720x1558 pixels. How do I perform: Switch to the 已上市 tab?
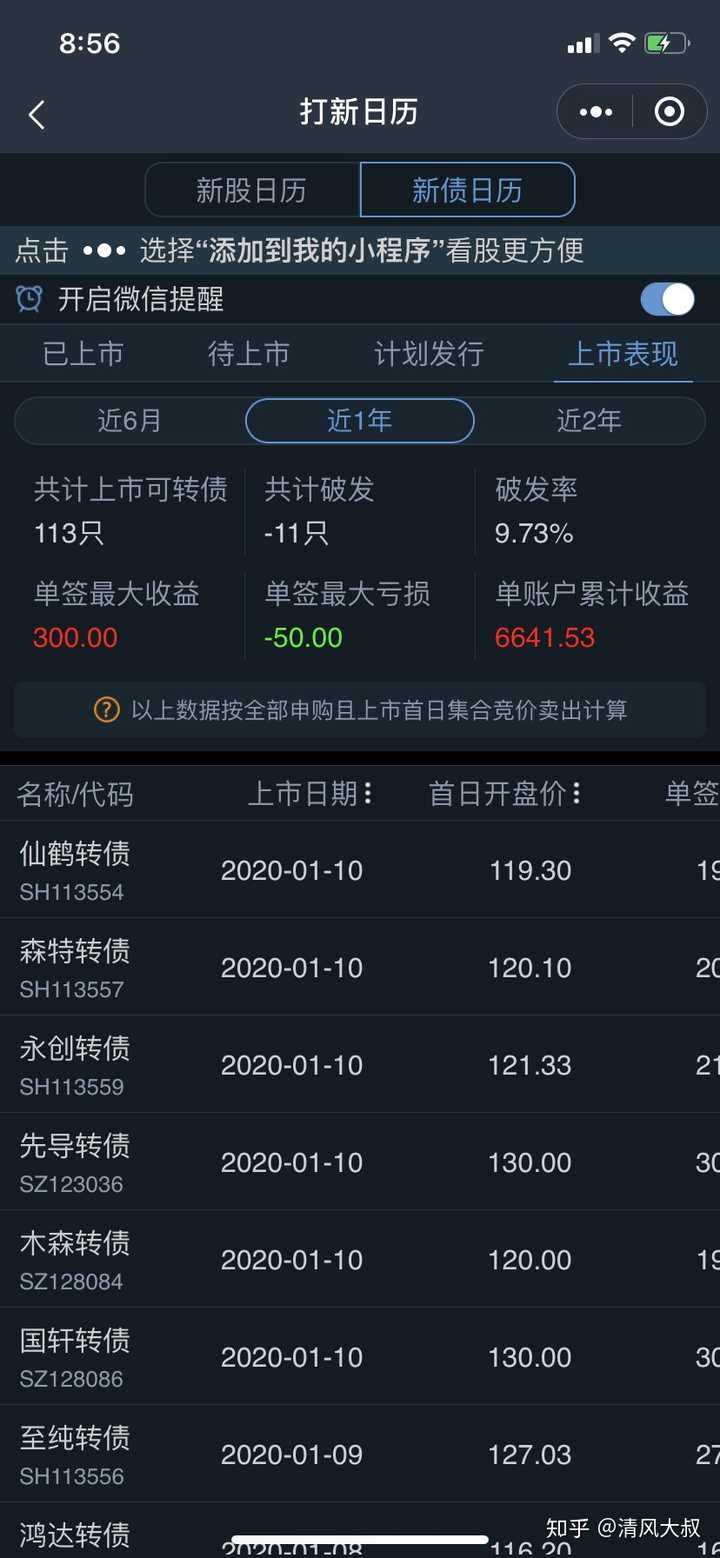[83, 354]
